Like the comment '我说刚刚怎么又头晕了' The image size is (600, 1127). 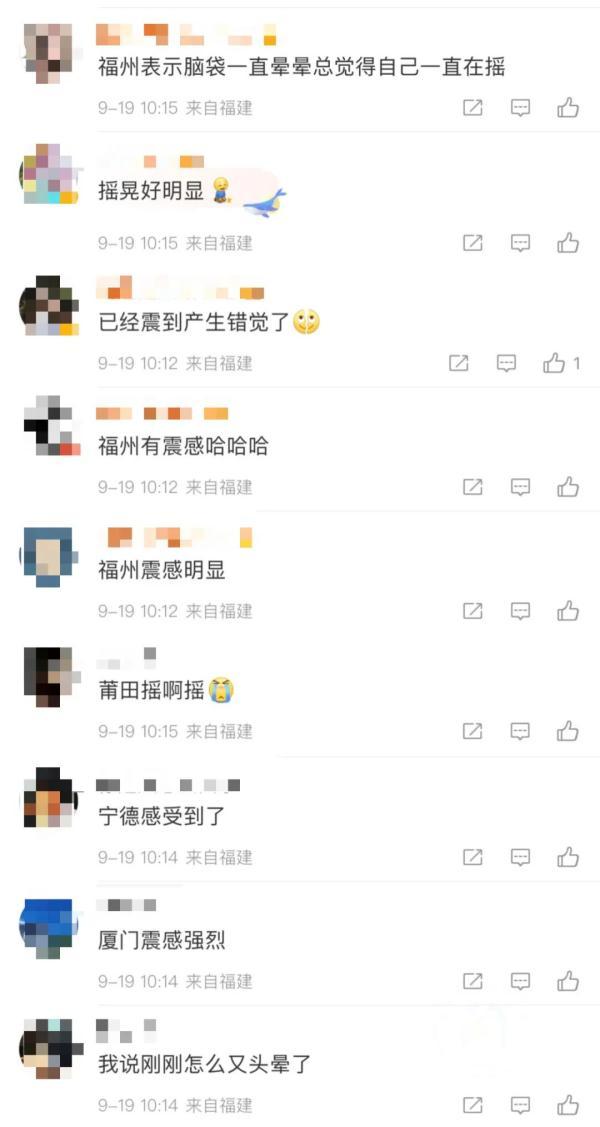(568, 1105)
